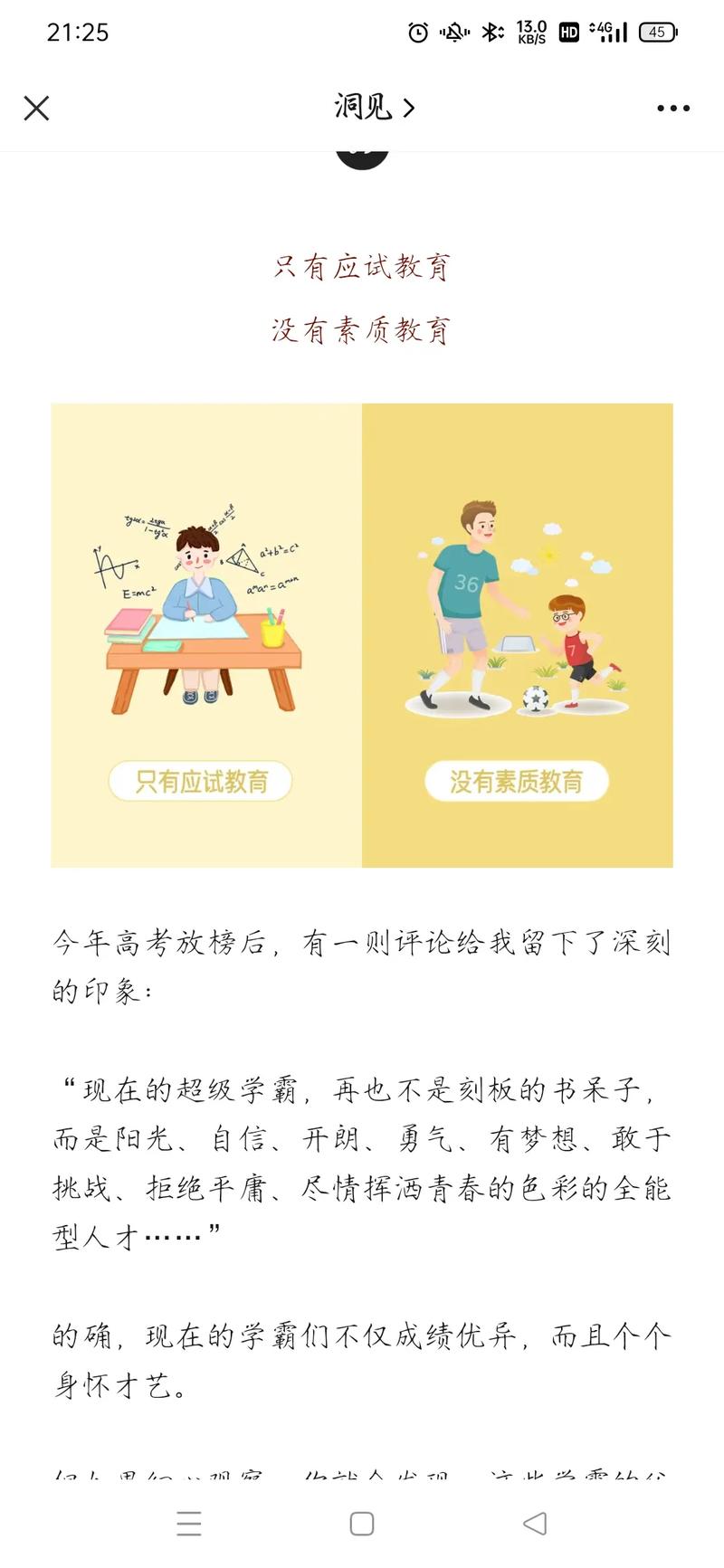Open the 洞见 account page
The image size is (724, 1568).
pos(375,108)
